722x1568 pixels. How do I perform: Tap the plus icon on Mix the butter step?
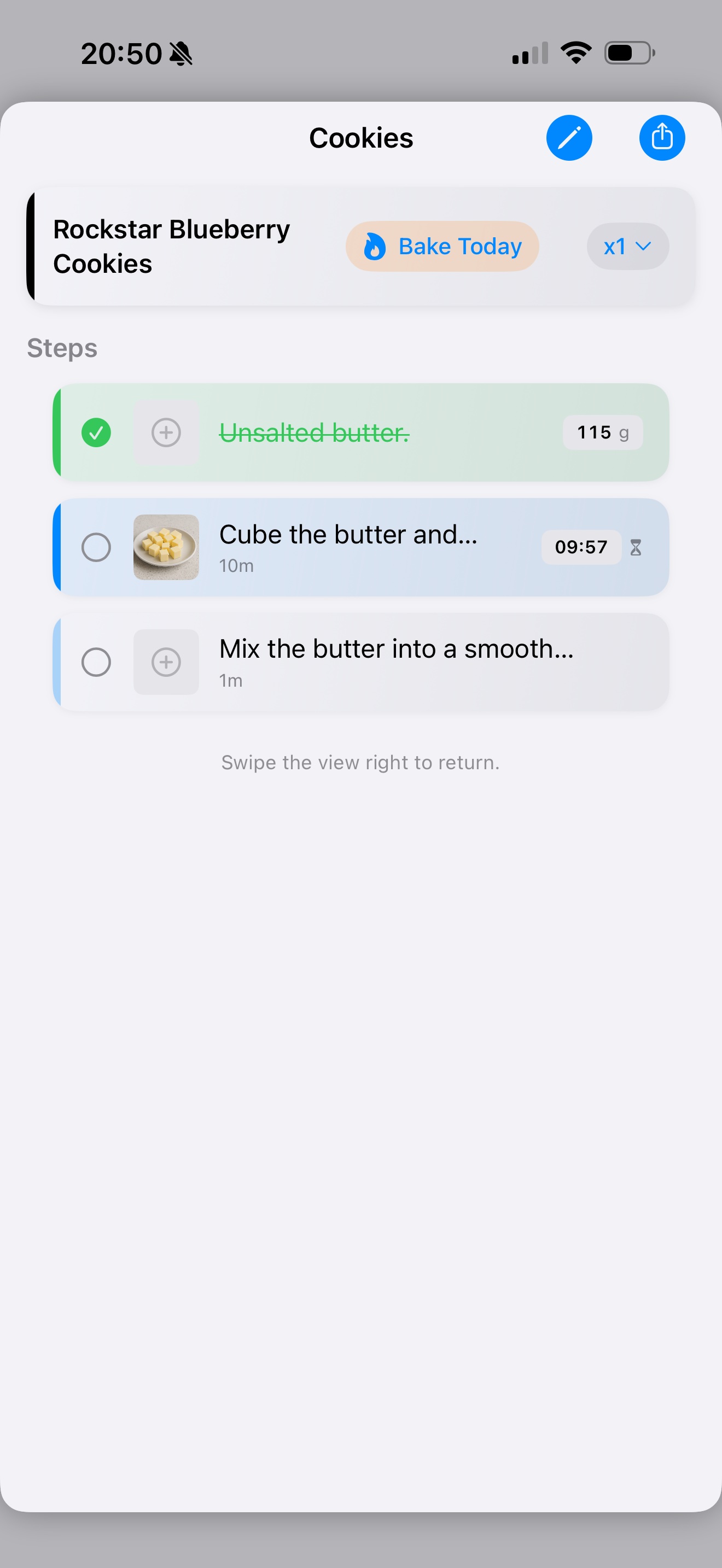[x=166, y=662]
